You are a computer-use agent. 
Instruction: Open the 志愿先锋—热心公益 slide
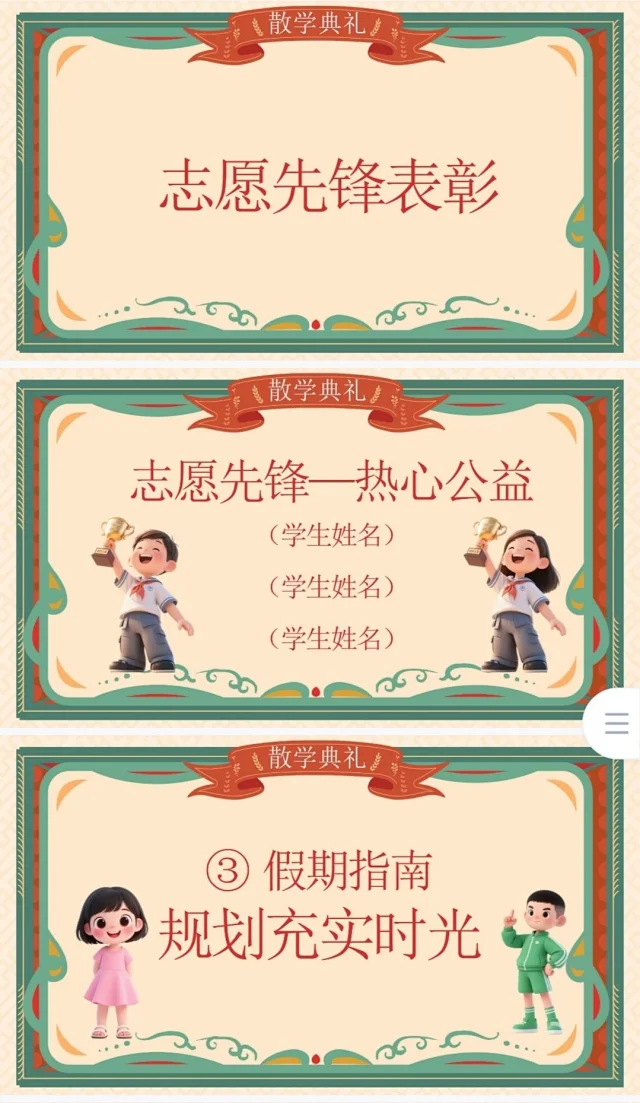tap(320, 545)
